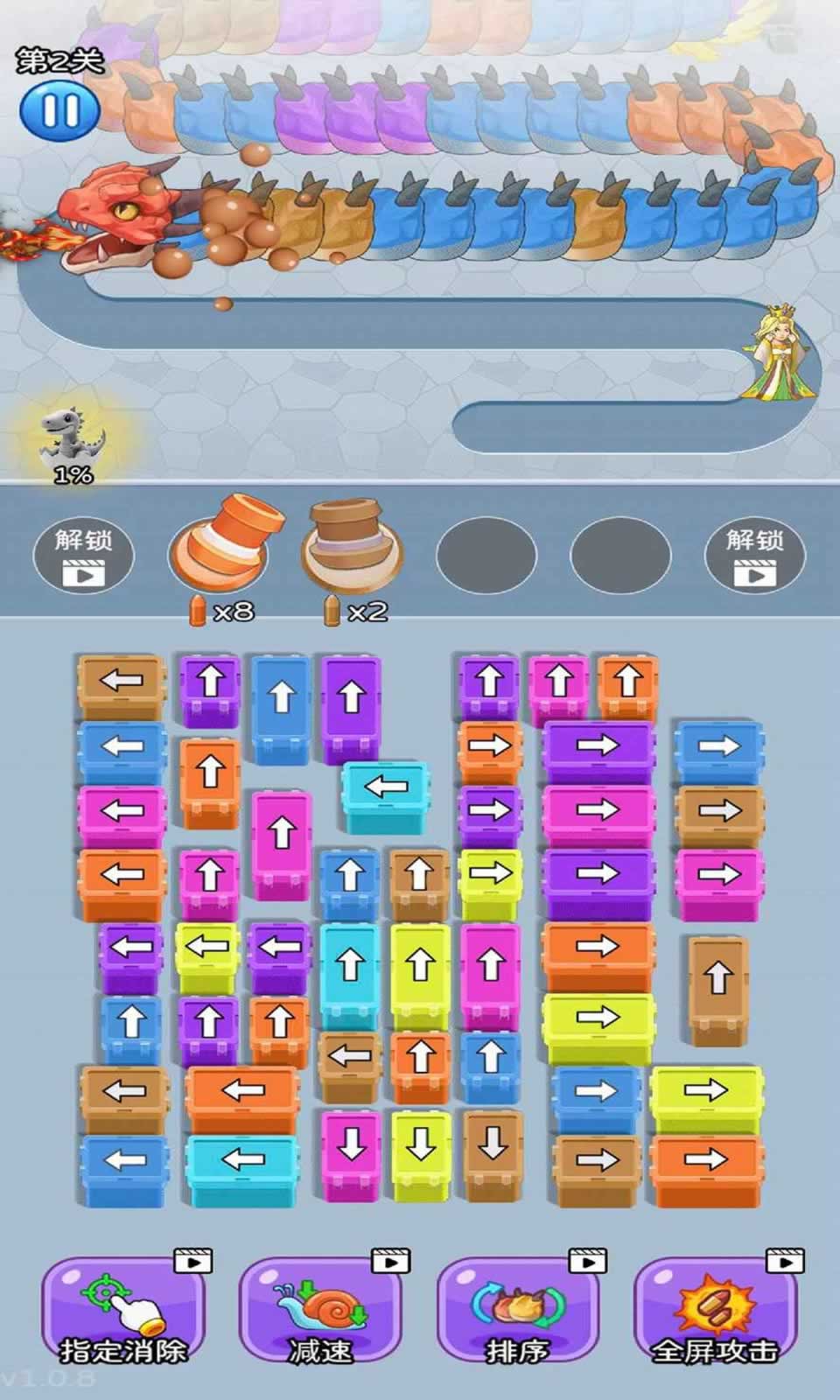The image size is (840, 1400).
Task: Tap the brown up-arrow block on the right side
Action: (x=717, y=990)
